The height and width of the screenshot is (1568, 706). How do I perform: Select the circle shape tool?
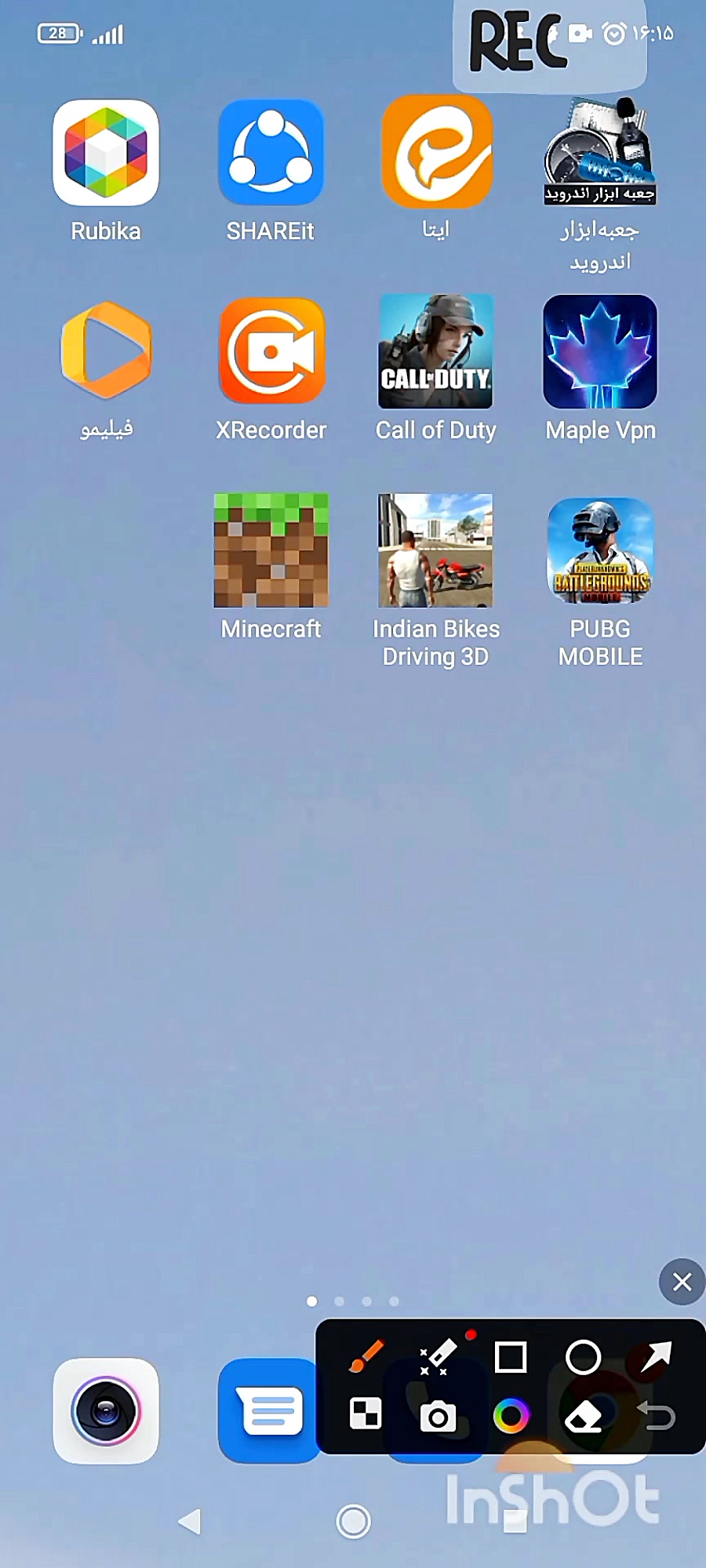point(583,1357)
